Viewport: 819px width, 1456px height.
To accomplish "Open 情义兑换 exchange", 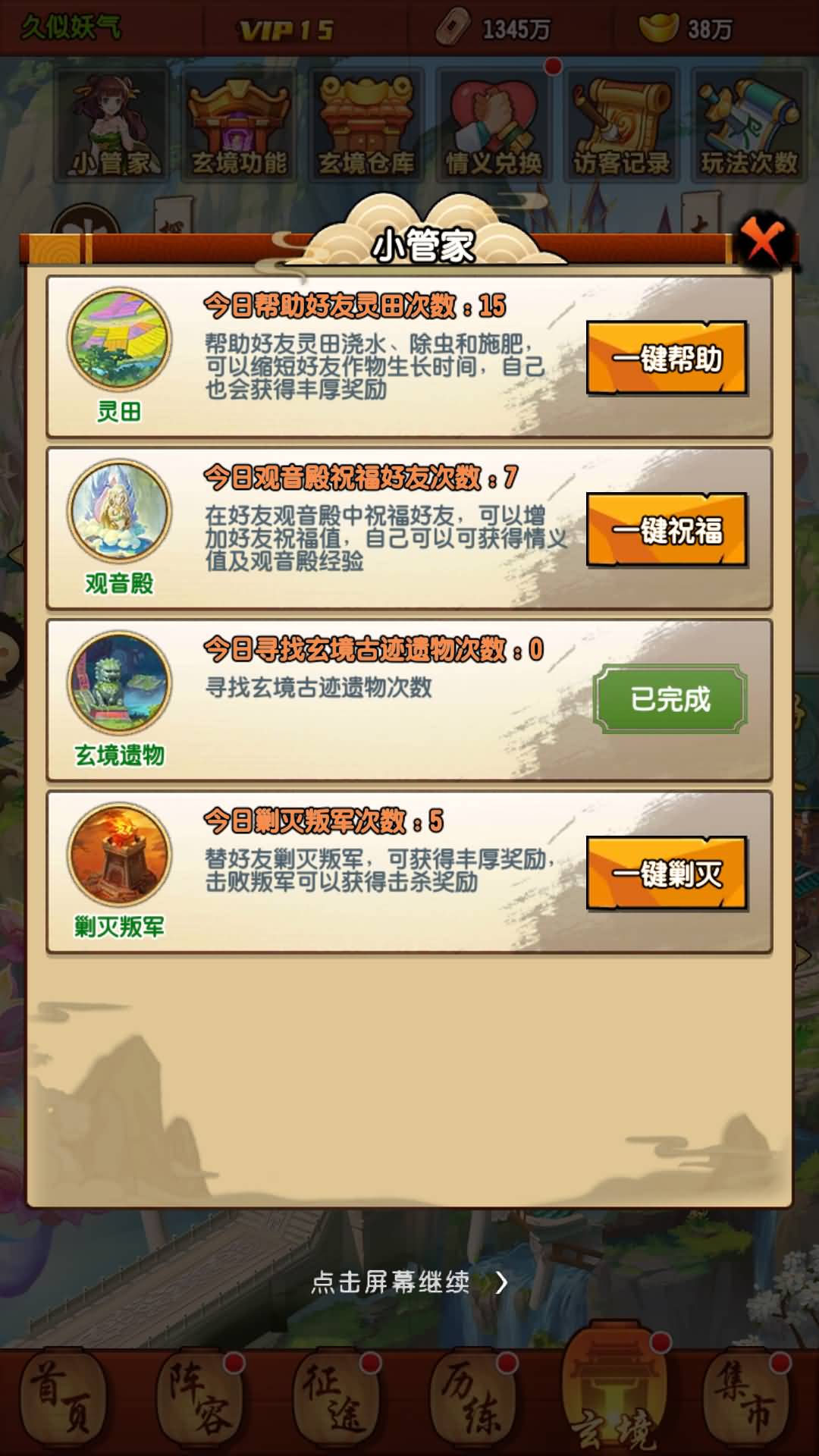I will (x=494, y=126).
